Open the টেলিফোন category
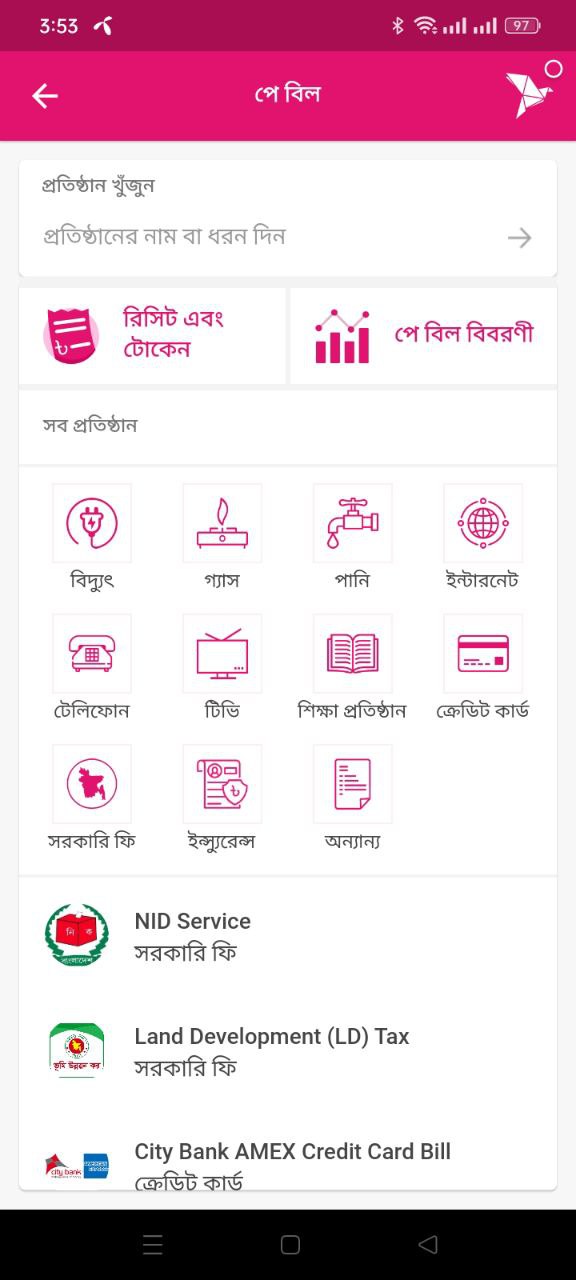This screenshot has width=576, height=1280. pos(92,667)
